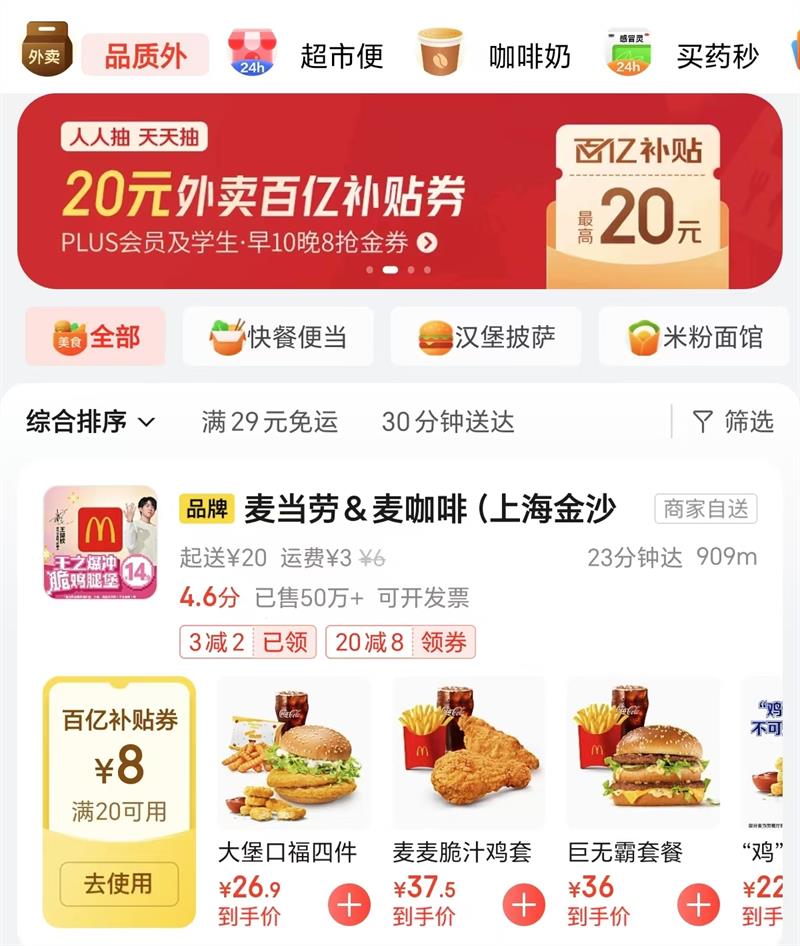The width and height of the screenshot is (800, 946).
Task: Filter by 快餐便当 category
Action: [278, 337]
